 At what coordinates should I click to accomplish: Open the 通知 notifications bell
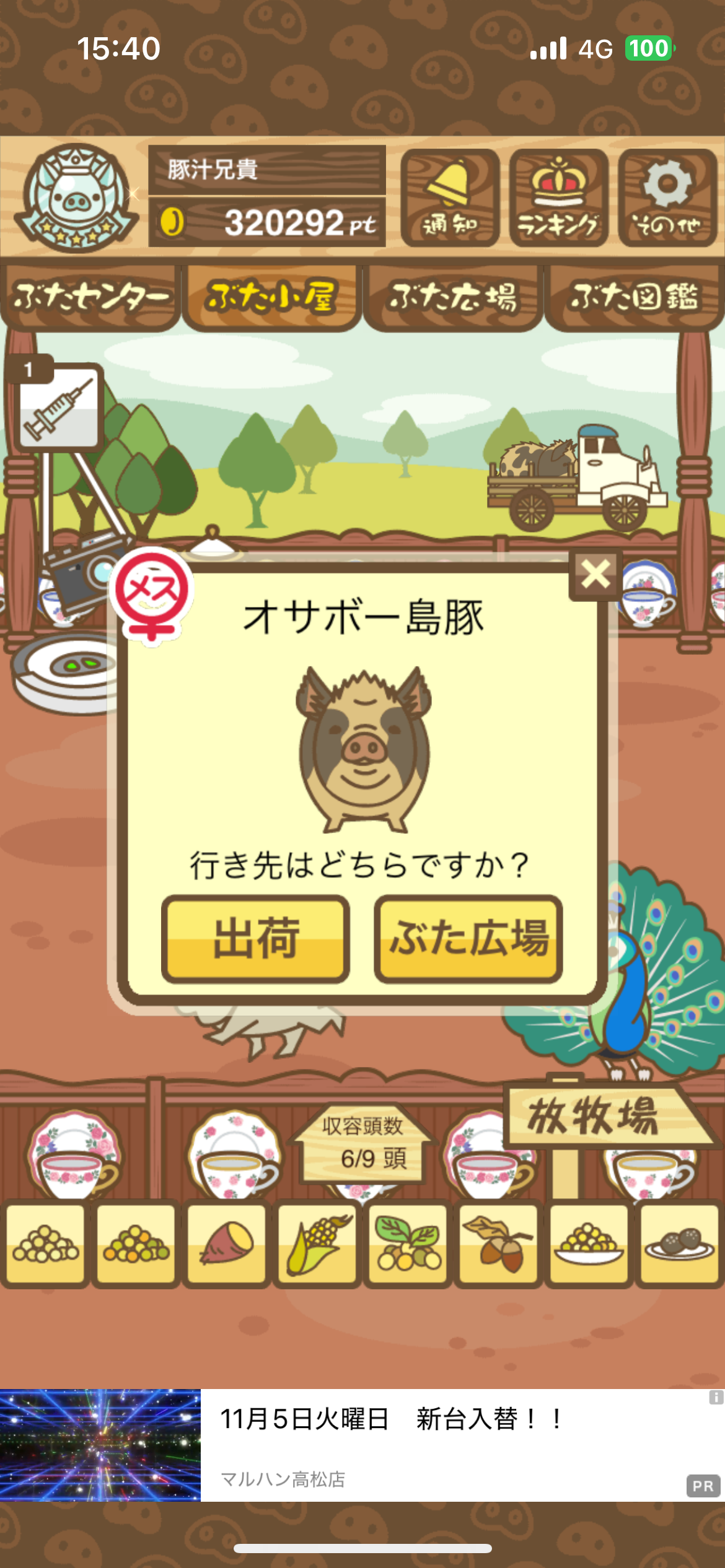pos(450,198)
